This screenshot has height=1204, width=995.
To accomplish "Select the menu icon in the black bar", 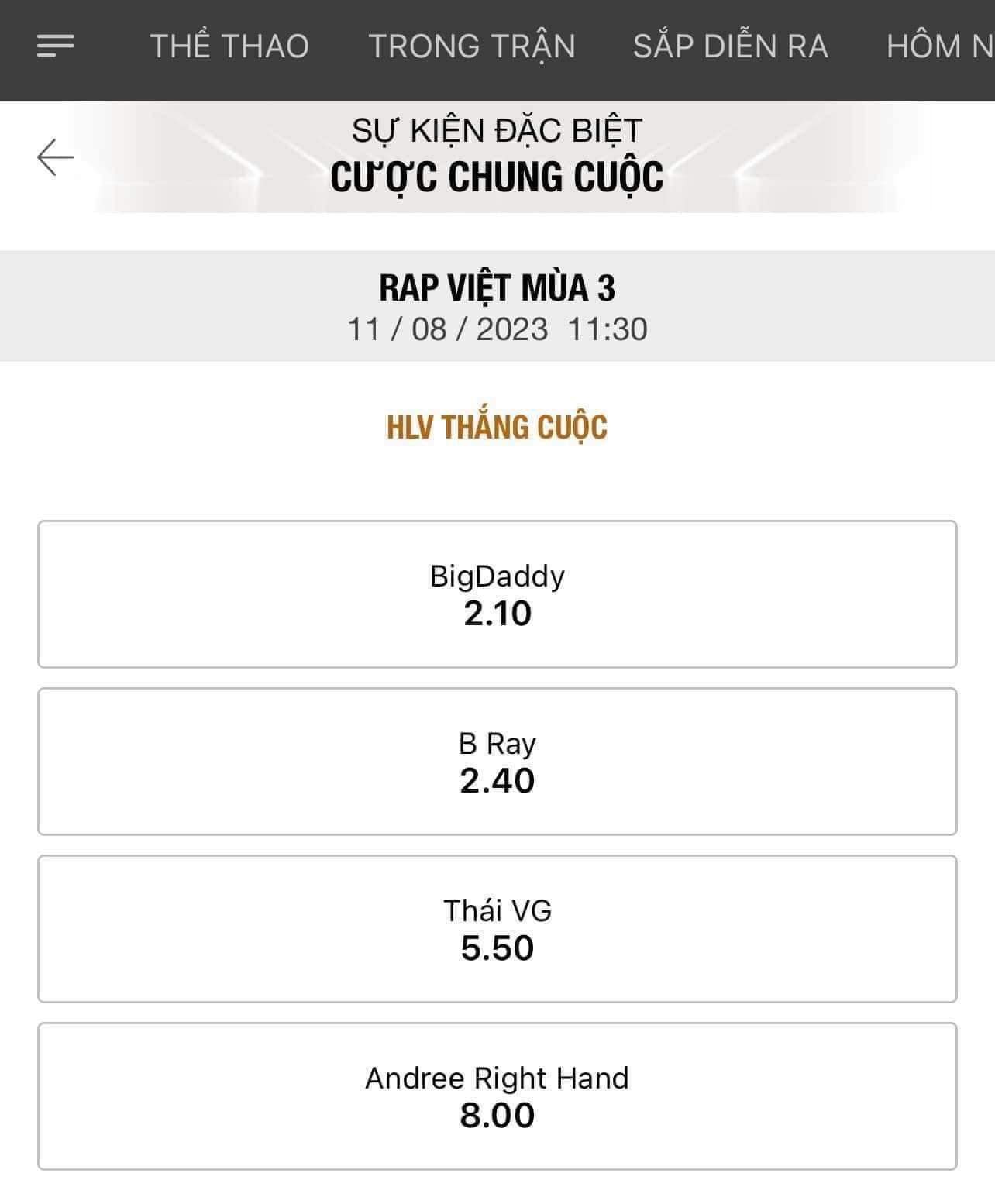I will pyautogui.click(x=54, y=45).
